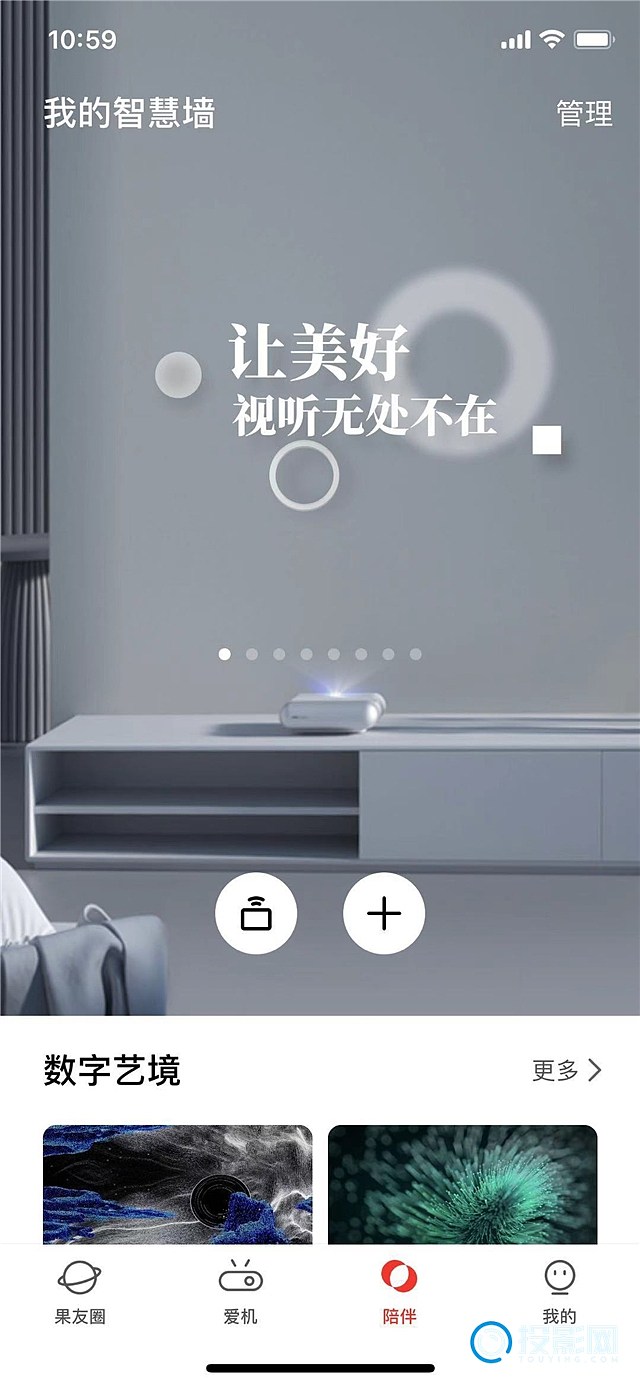Open the green particle artwork card

462,1184
